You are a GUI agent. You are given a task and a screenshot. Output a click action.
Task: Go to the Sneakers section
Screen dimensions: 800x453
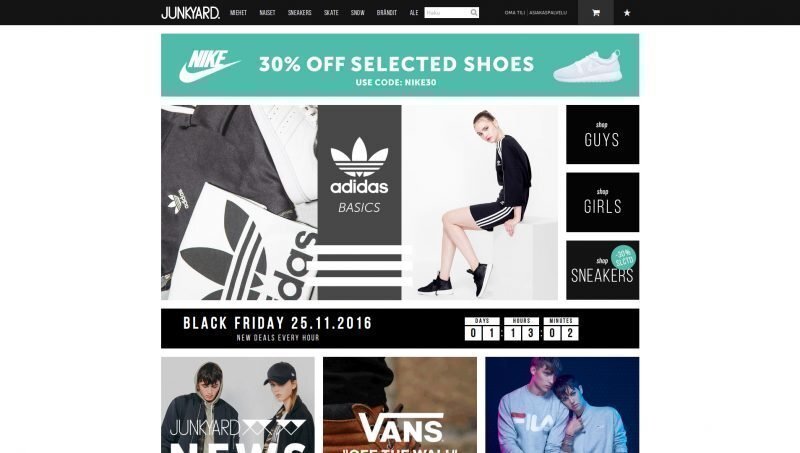pyautogui.click(x=299, y=13)
